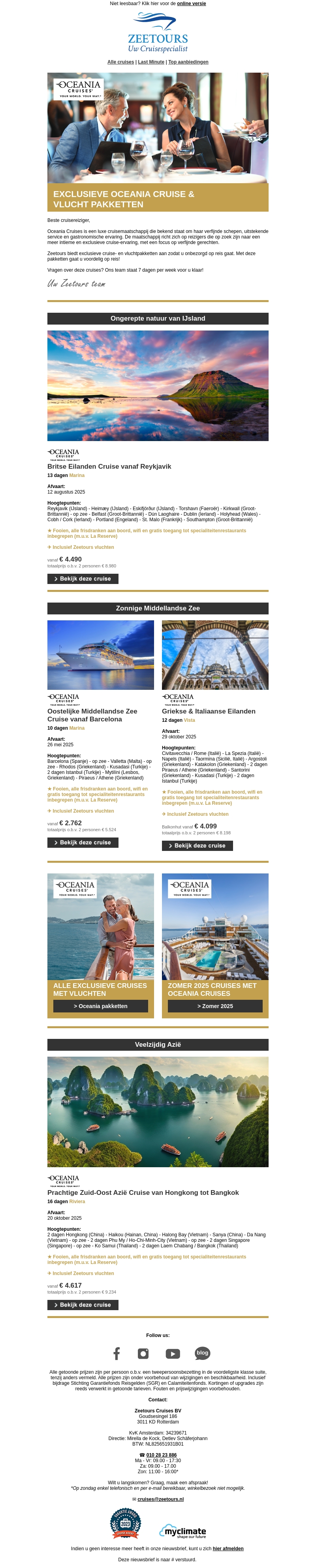The height and width of the screenshot is (1568, 316).
Task: View the Oostelijke Middellandse Zee cruise
Action: (x=83, y=842)
